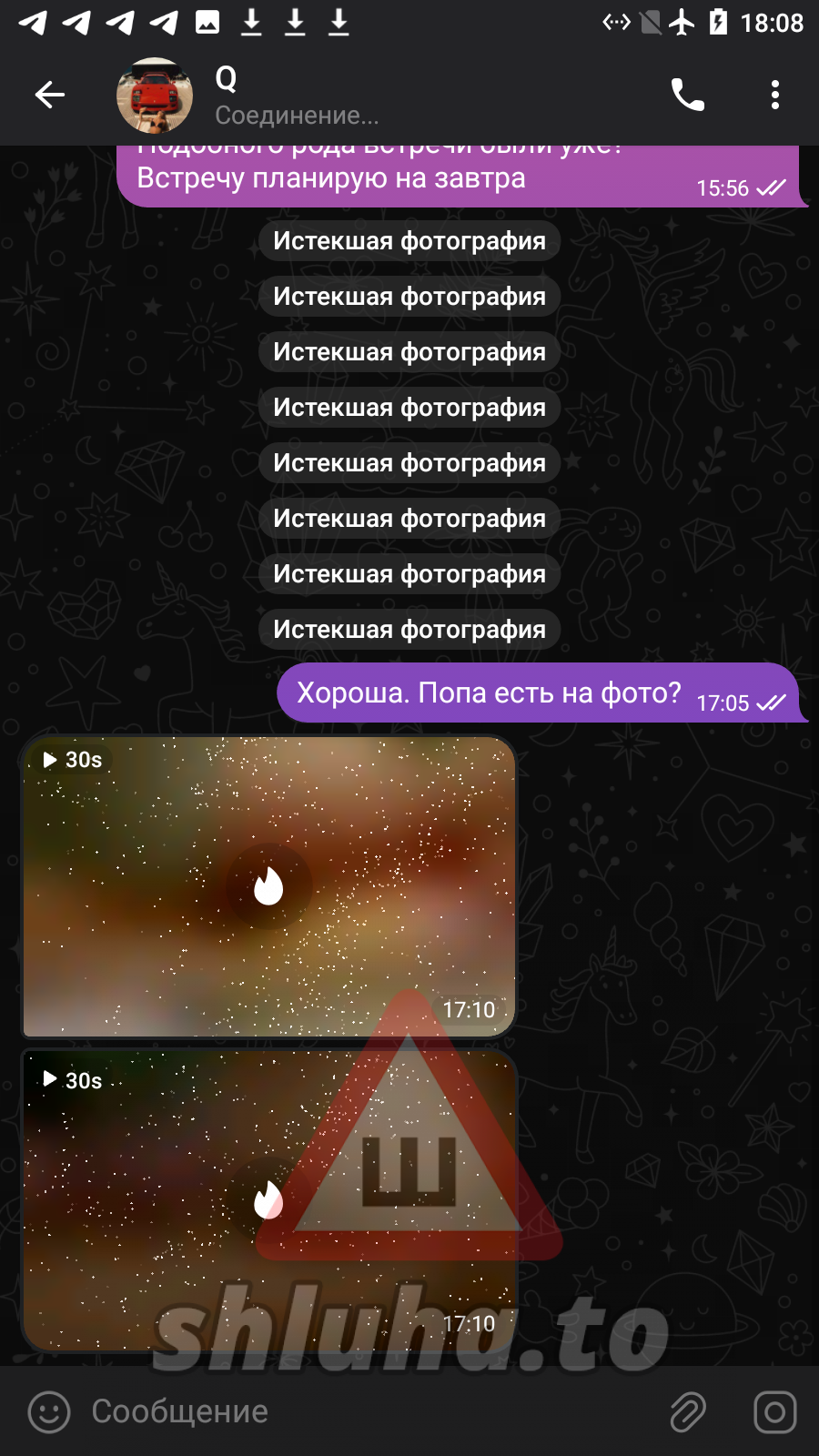Start a voice call with Q
Image resolution: width=819 pixels, height=1456 pixels.
(x=687, y=95)
